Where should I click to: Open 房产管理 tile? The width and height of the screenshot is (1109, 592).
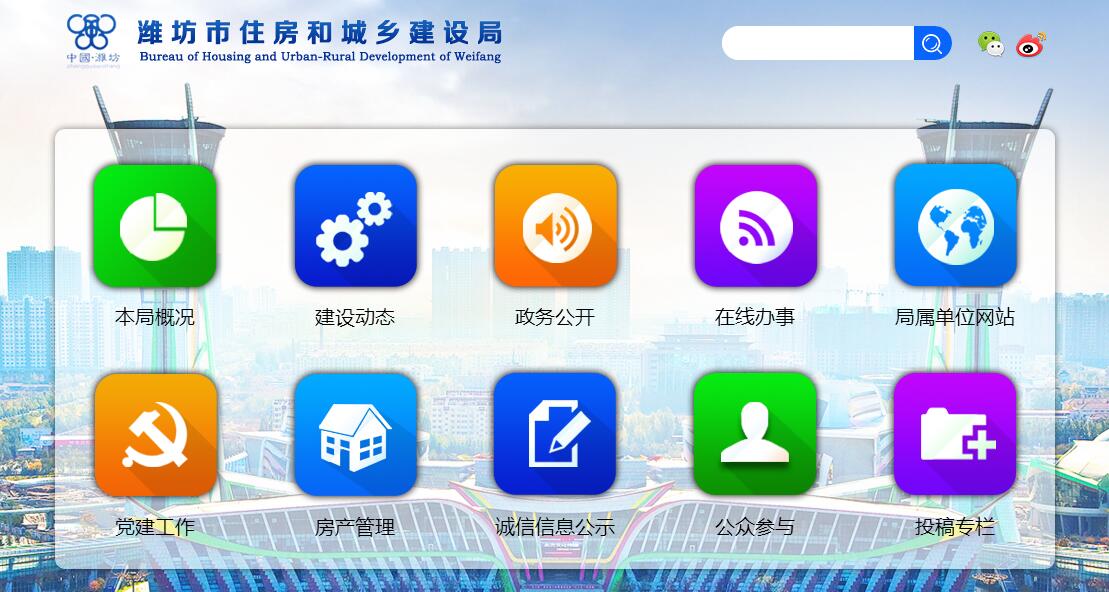point(355,435)
